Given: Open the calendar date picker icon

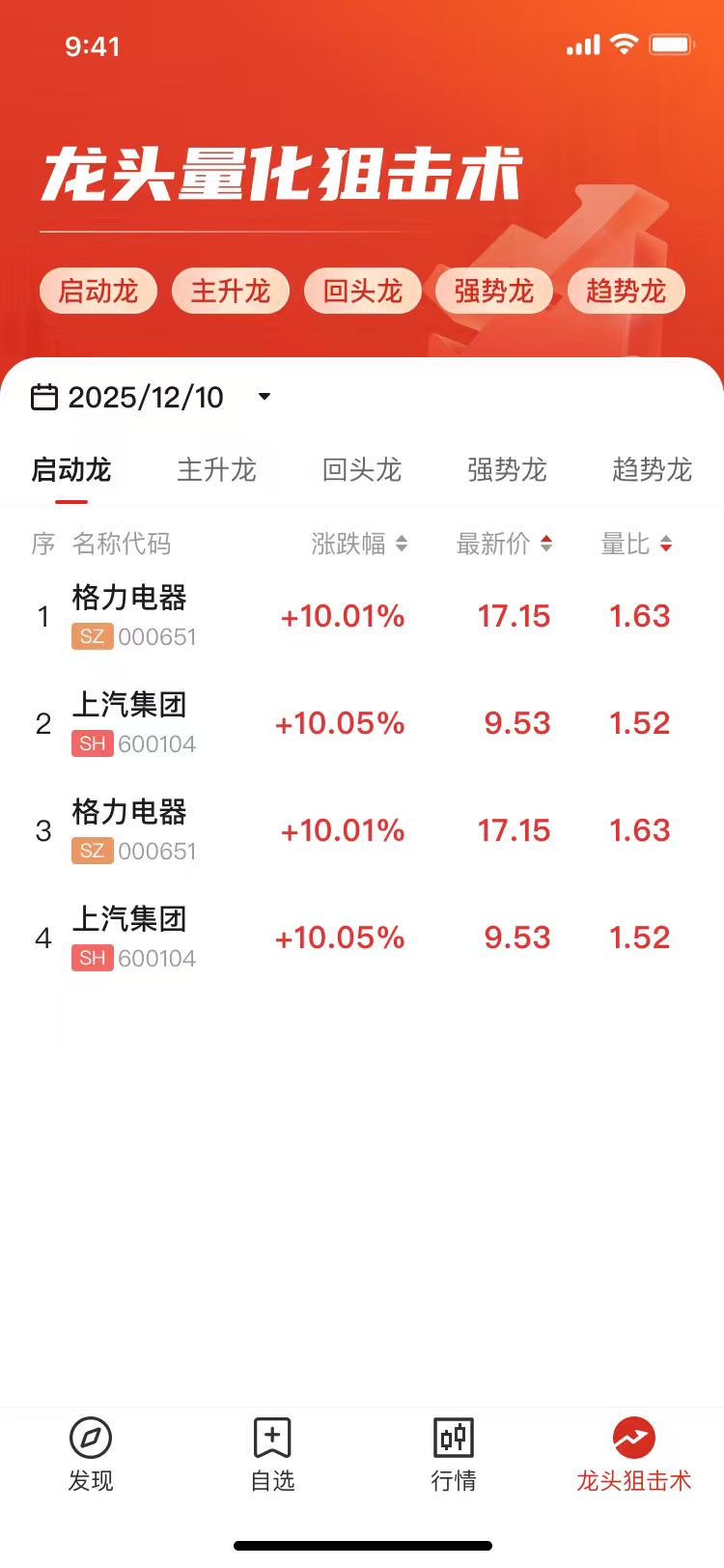Looking at the screenshot, I should (x=45, y=396).
